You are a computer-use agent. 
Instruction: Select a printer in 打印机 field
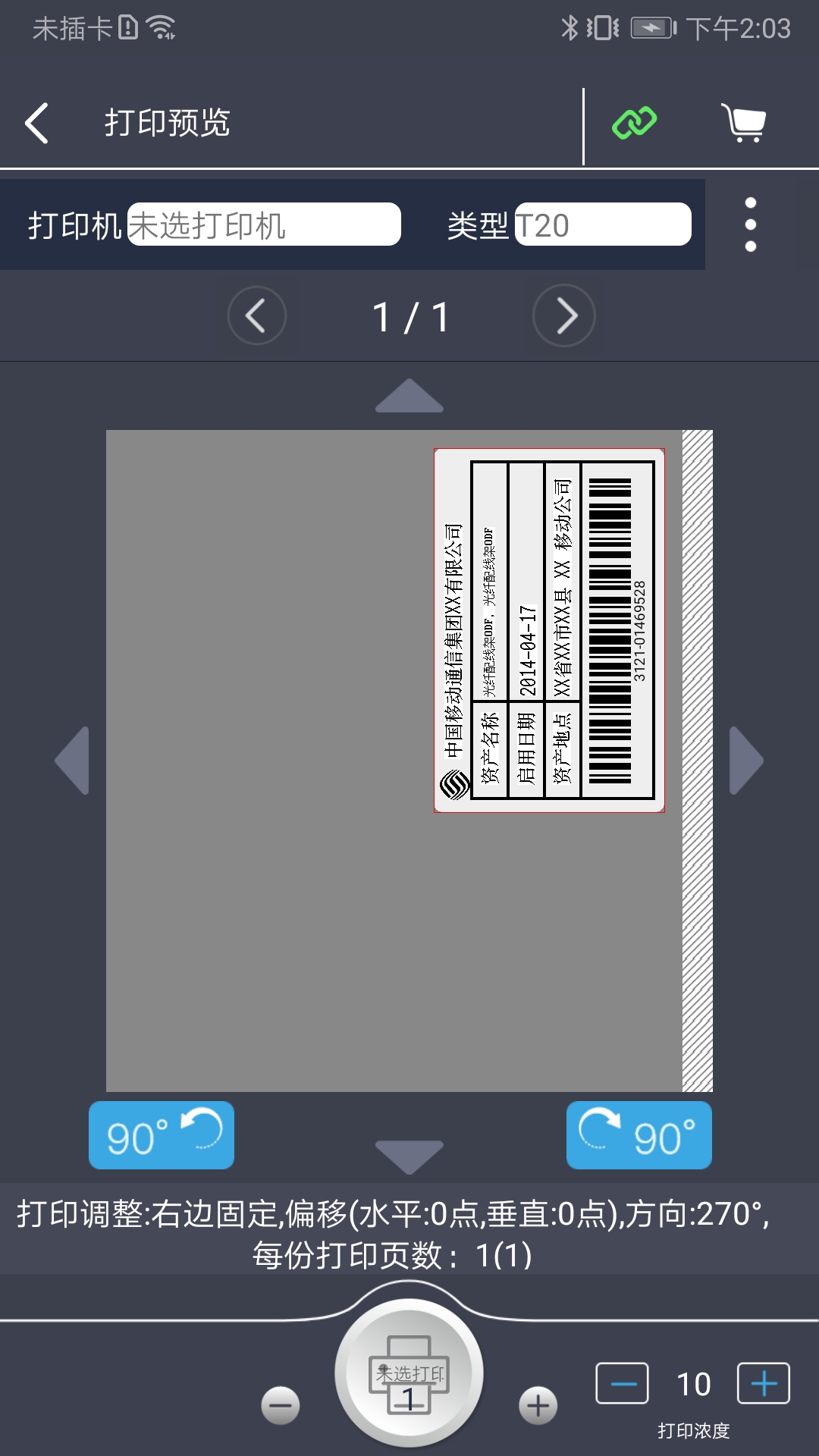(263, 224)
